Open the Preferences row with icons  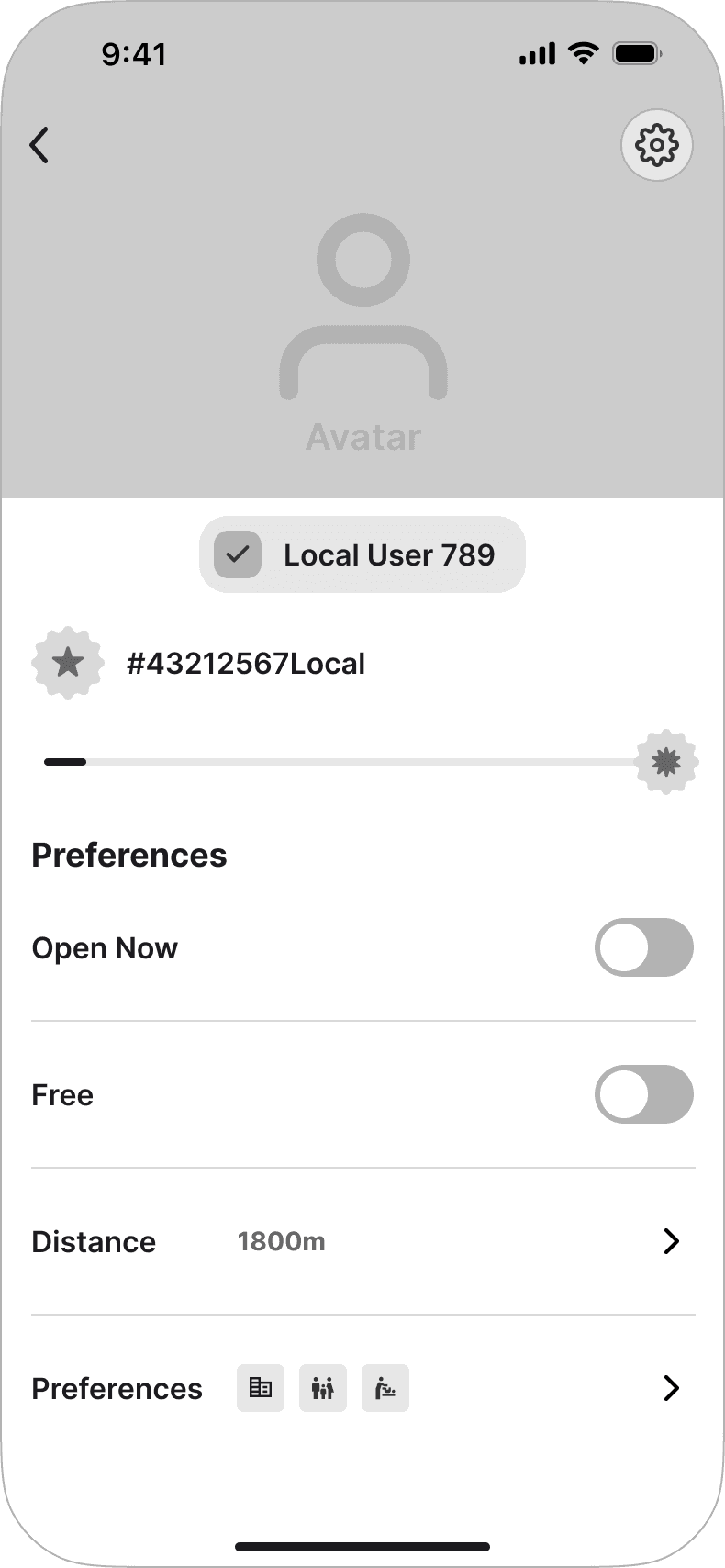(363, 1388)
